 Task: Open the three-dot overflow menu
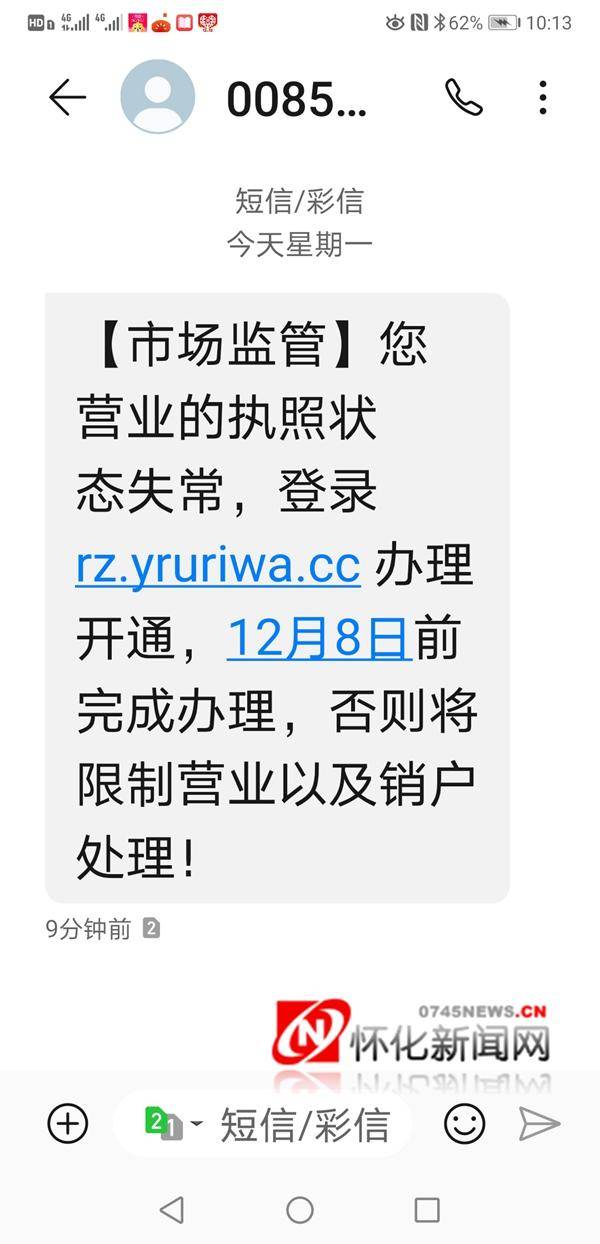point(542,97)
